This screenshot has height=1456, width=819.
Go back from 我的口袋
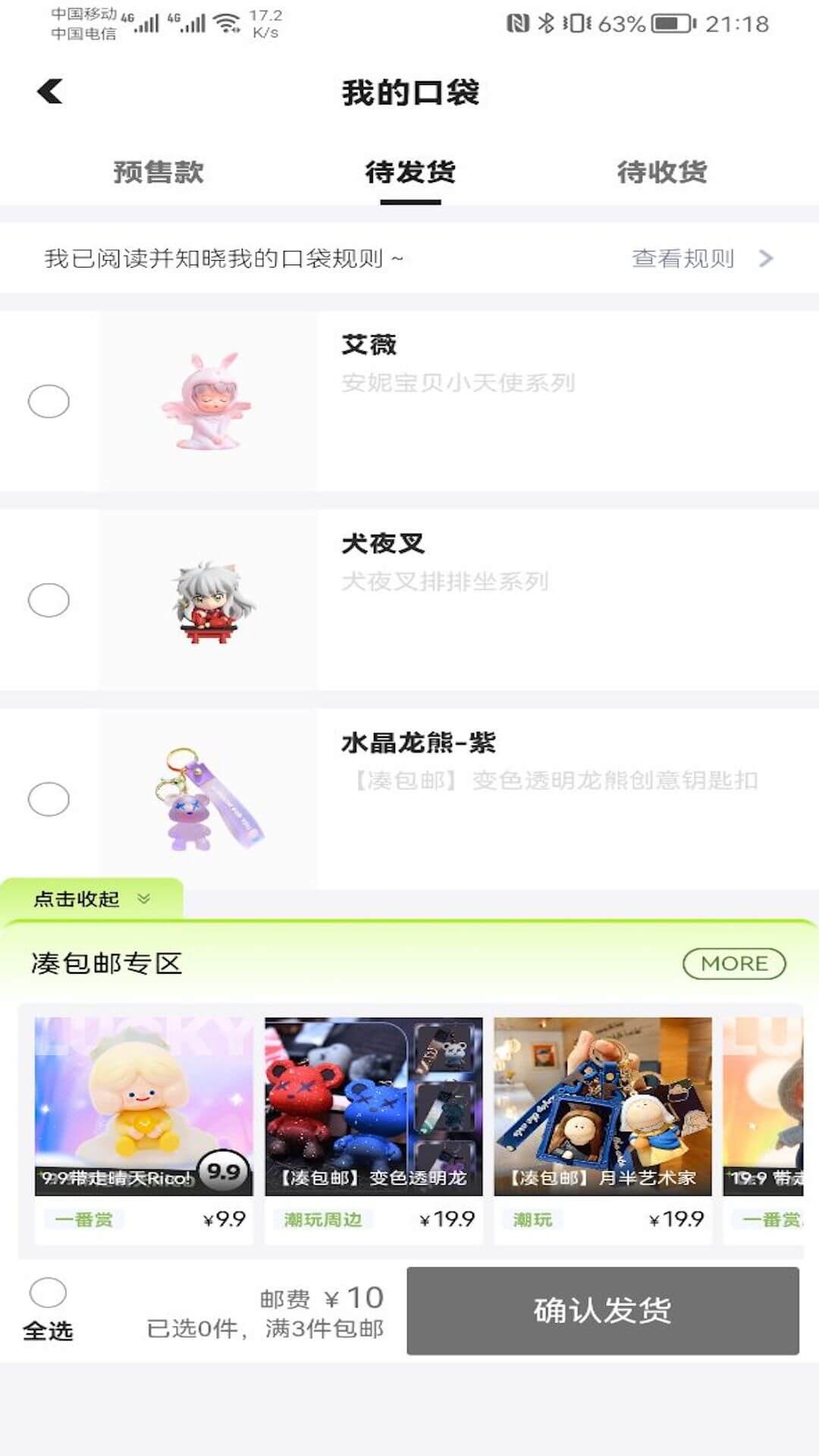pyautogui.click(x=50, y=92)
